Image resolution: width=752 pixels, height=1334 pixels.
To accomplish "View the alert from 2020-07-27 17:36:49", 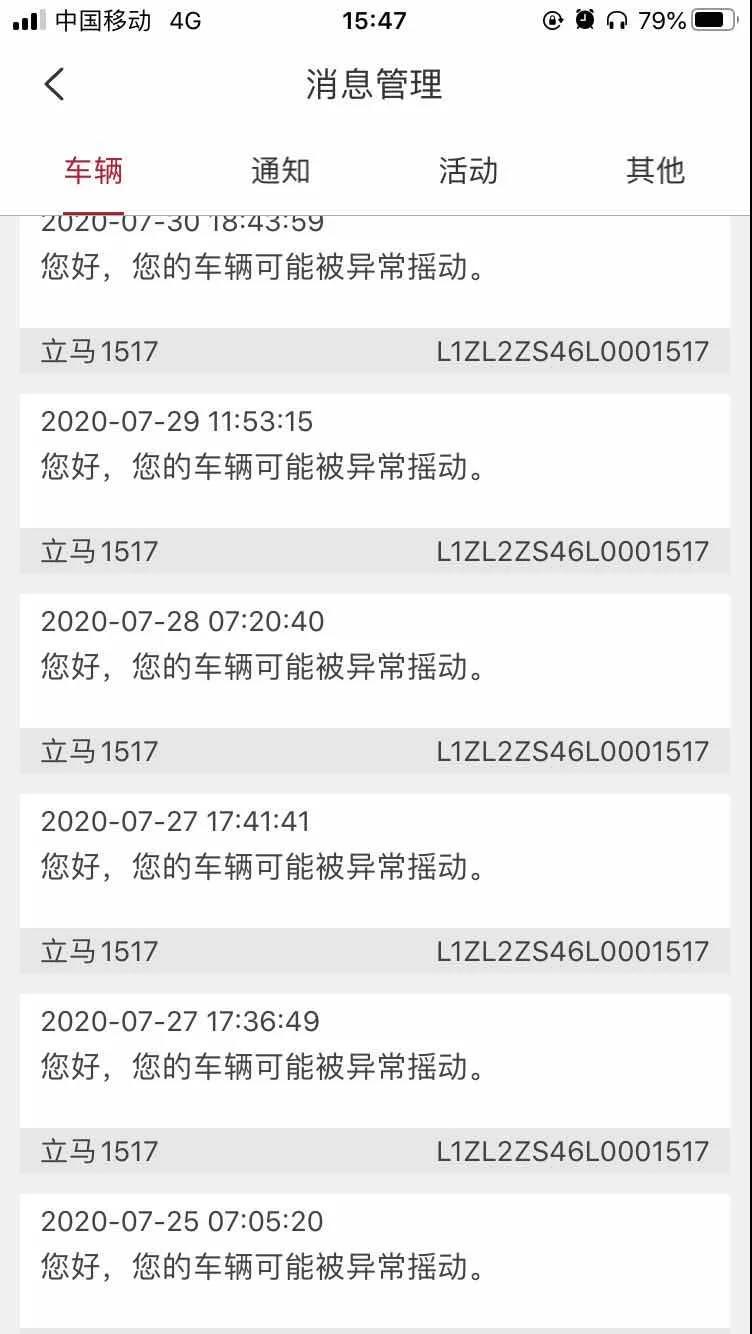I will coord(375,1084).
